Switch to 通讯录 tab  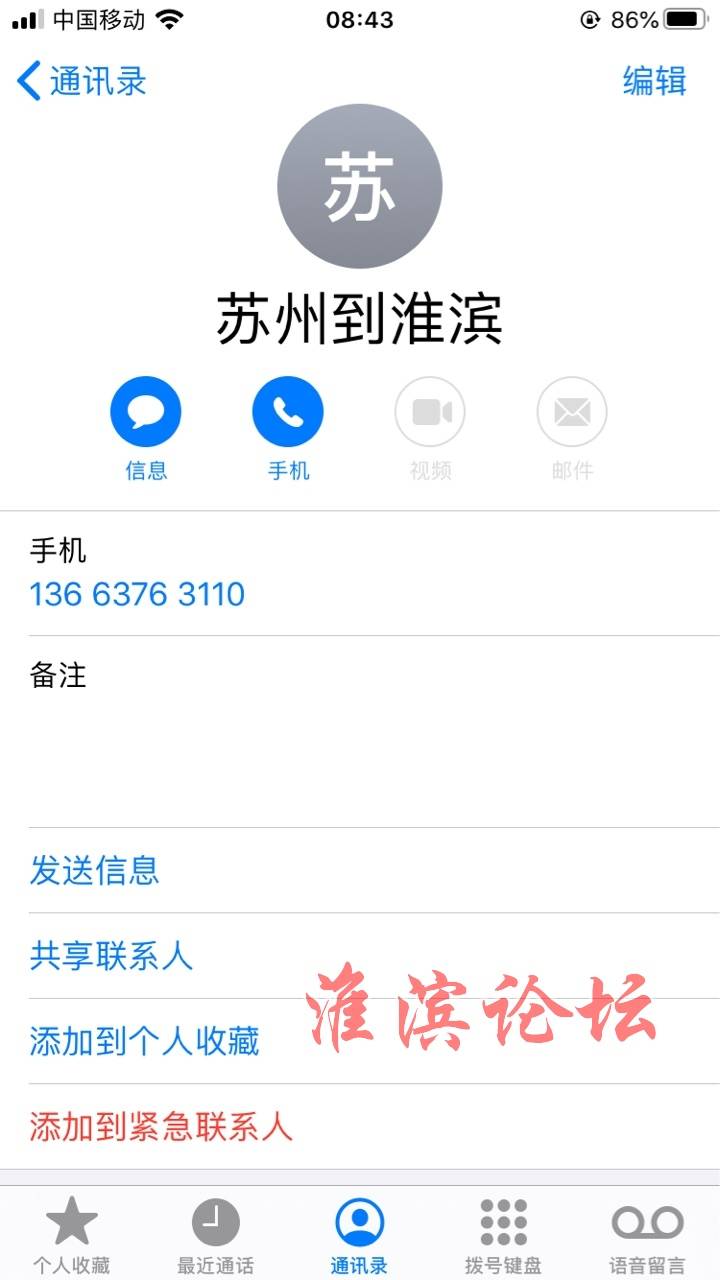click(x=359, y=1236)
